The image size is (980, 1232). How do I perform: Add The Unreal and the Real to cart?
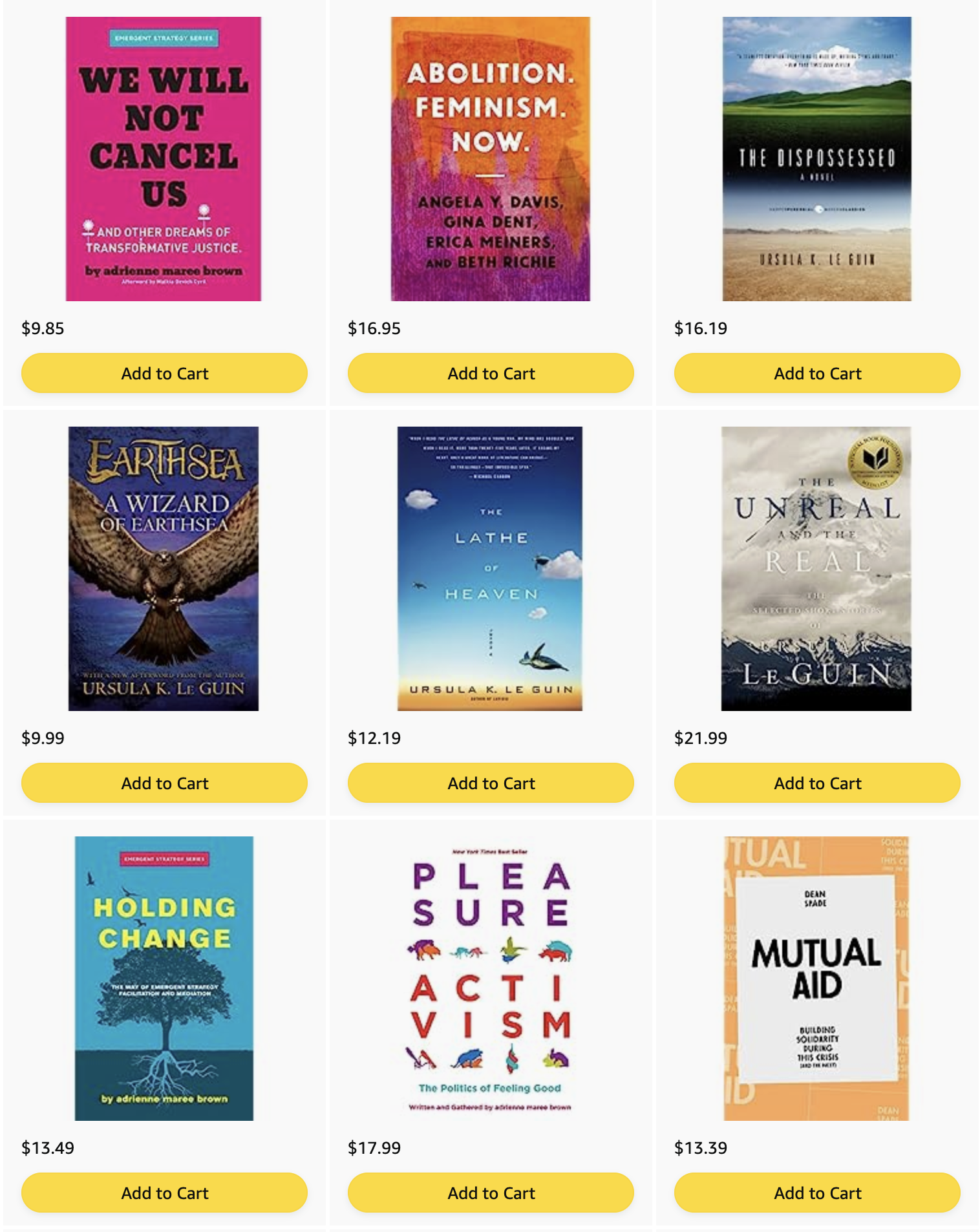point(817,783)
